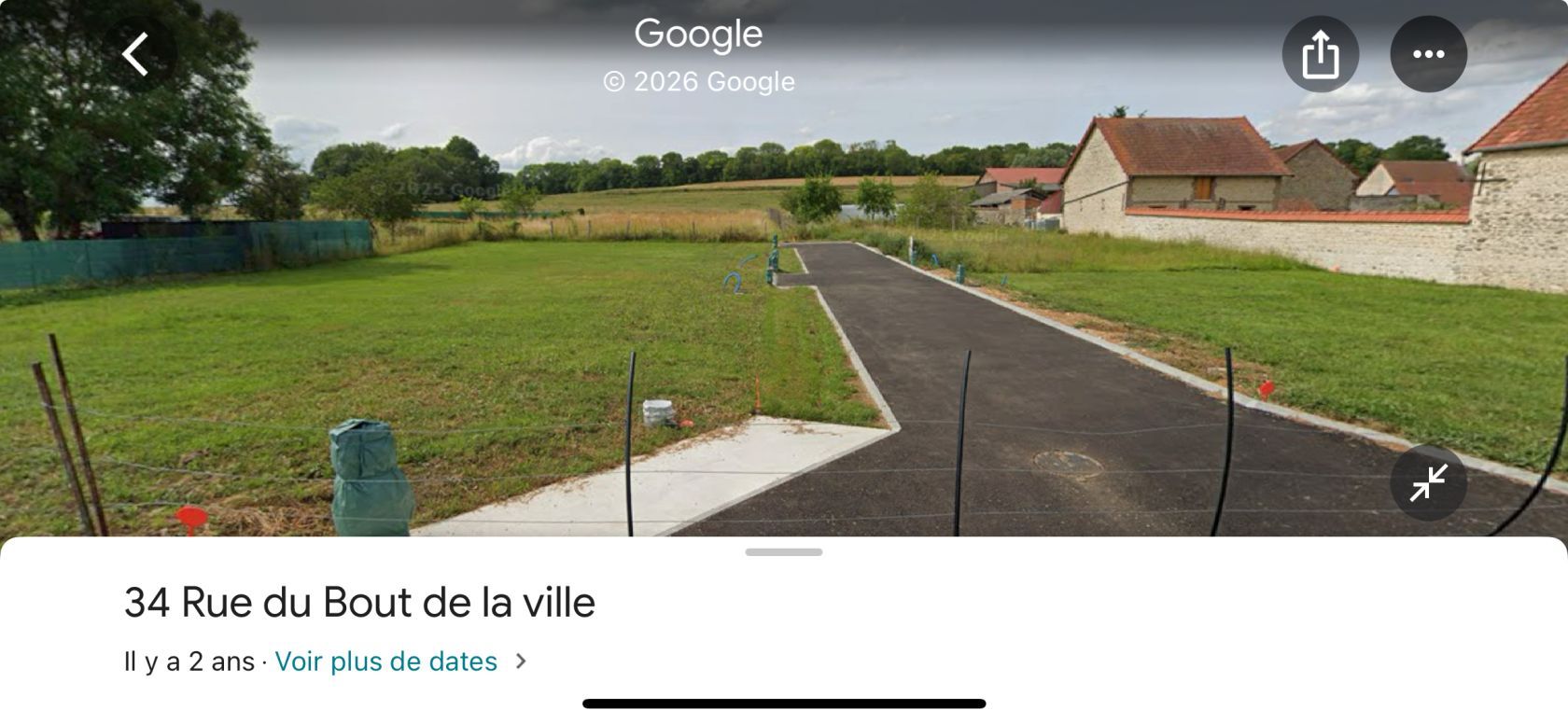
Task: Open Voir plus de dates
Action: click(x=386, y=661)
